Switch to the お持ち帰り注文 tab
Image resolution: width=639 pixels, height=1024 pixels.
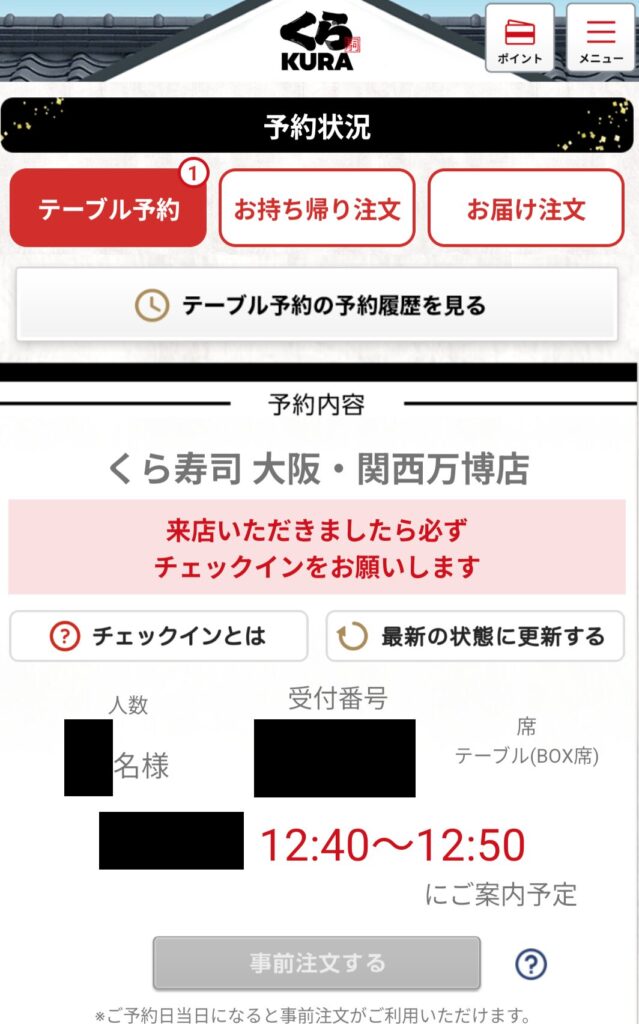(x=317, y=209)
